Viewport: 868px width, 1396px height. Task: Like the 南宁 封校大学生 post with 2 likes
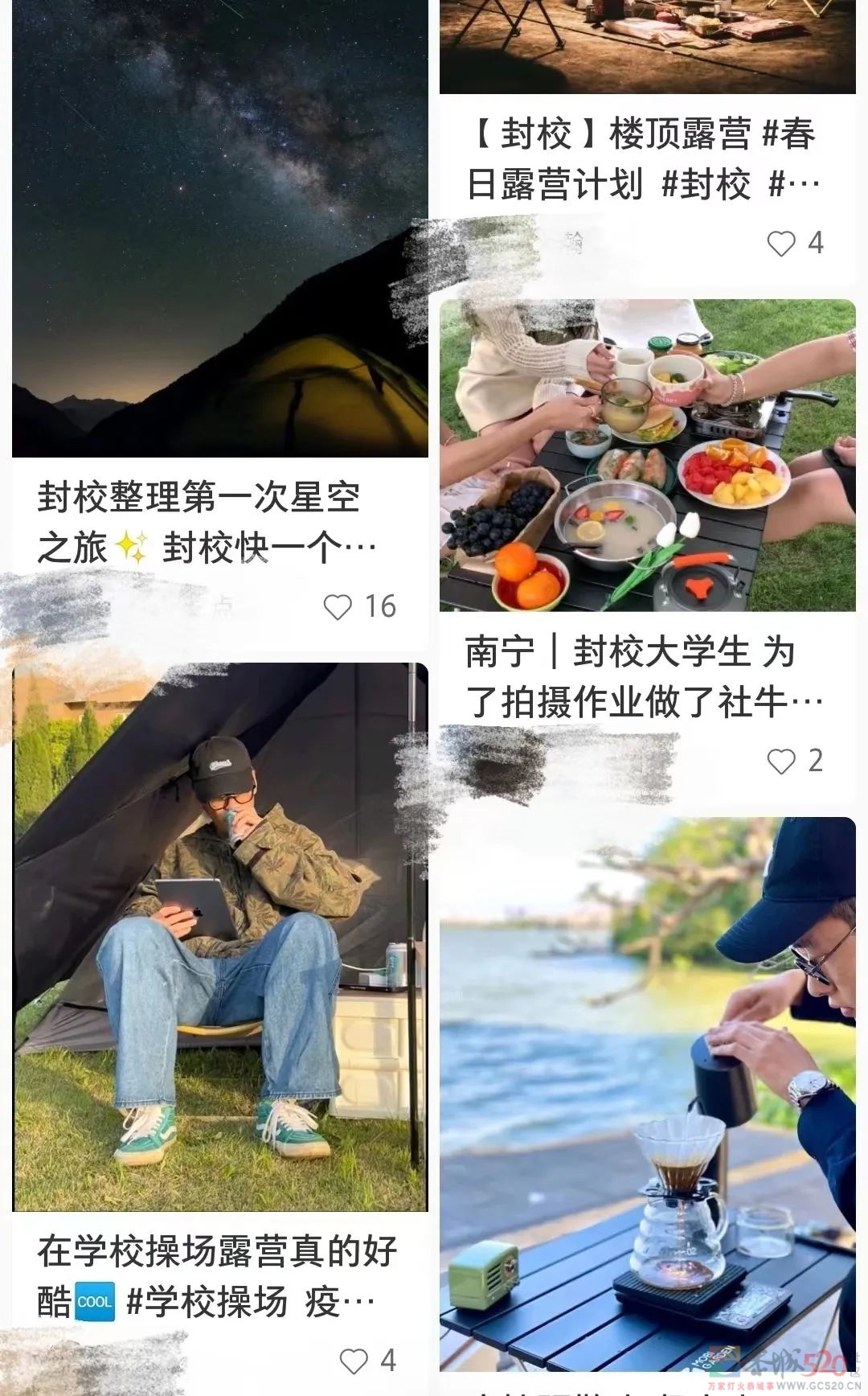point(781,761)
